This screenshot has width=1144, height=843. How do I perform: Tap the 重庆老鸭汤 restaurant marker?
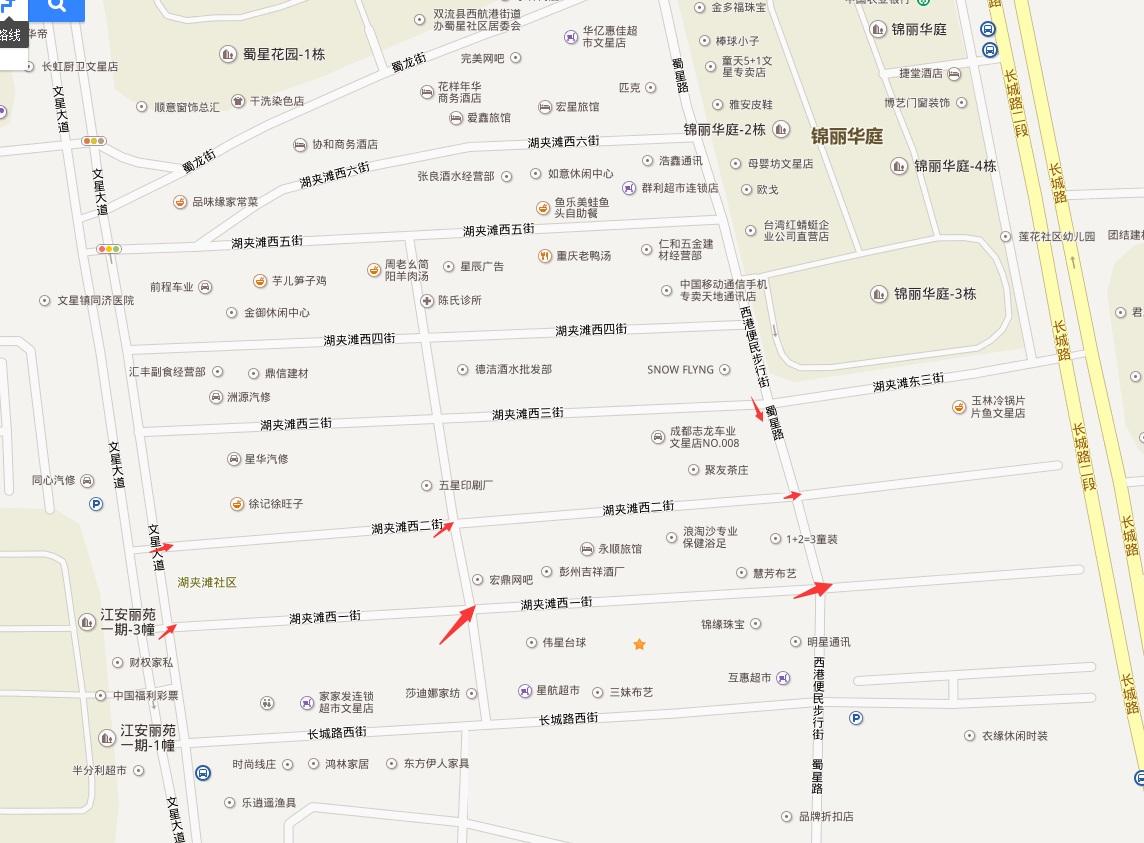pyautogui.click(x=545, y=256)
